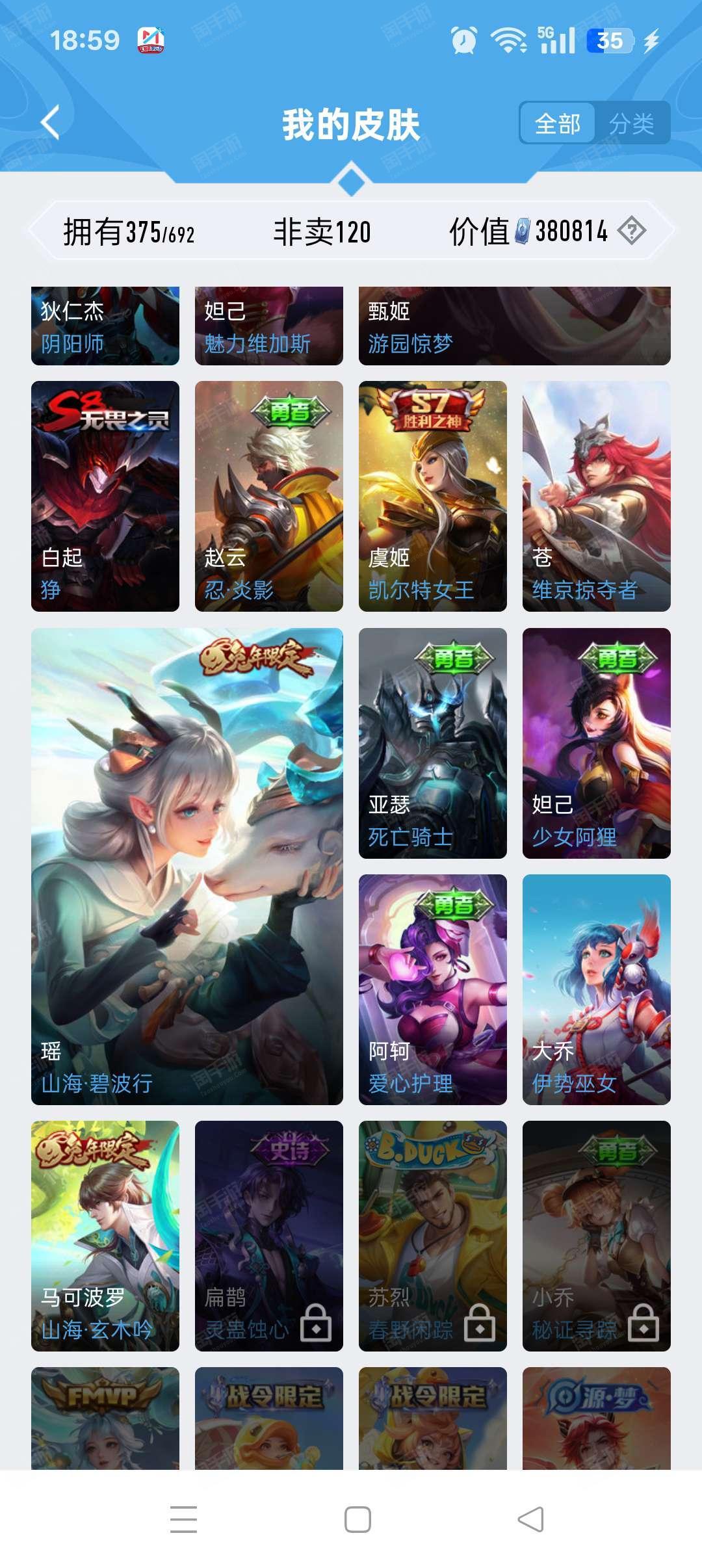Go back using the top-left arrow
This screenshot has width=702, height=1568.
pos(51,122)
